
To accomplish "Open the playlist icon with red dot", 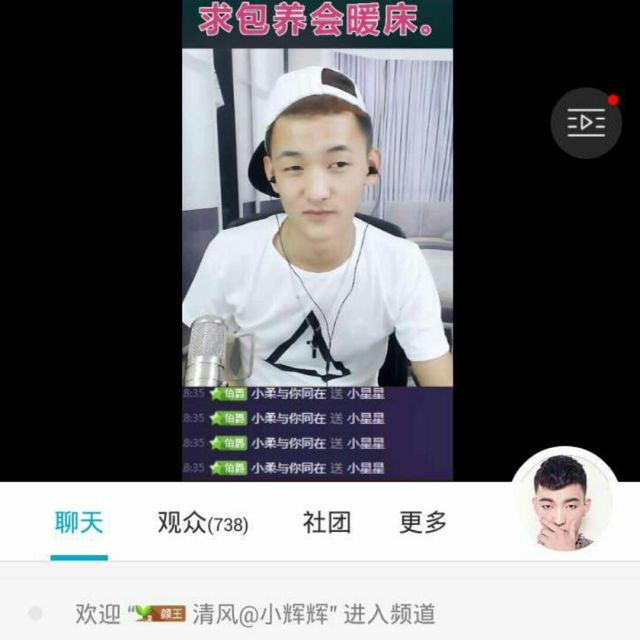I will (586, 123).
